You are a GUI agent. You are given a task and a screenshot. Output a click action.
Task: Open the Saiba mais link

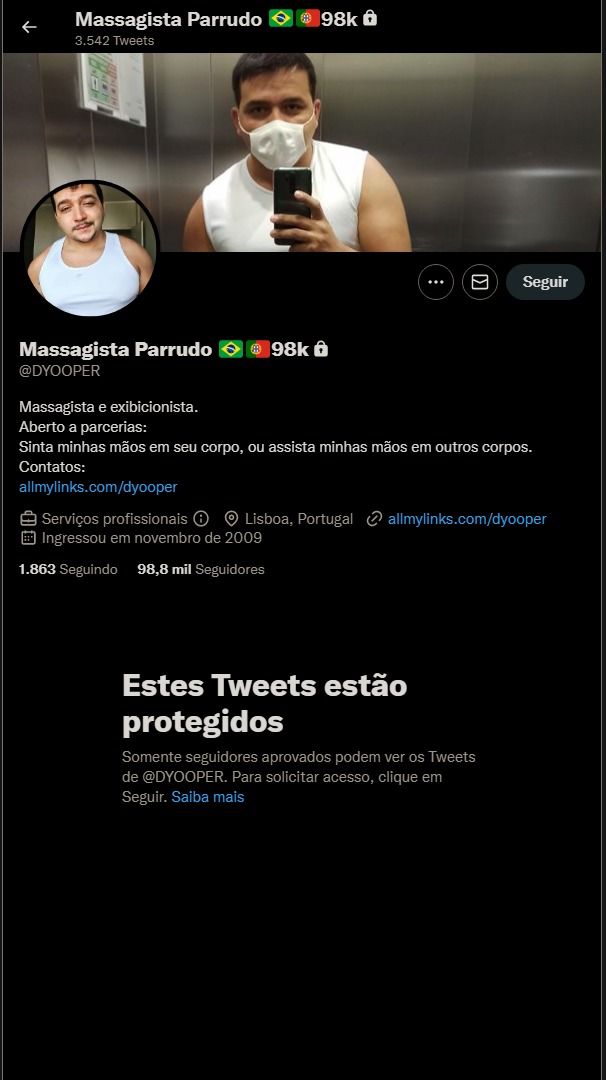(x=207, y=797)
